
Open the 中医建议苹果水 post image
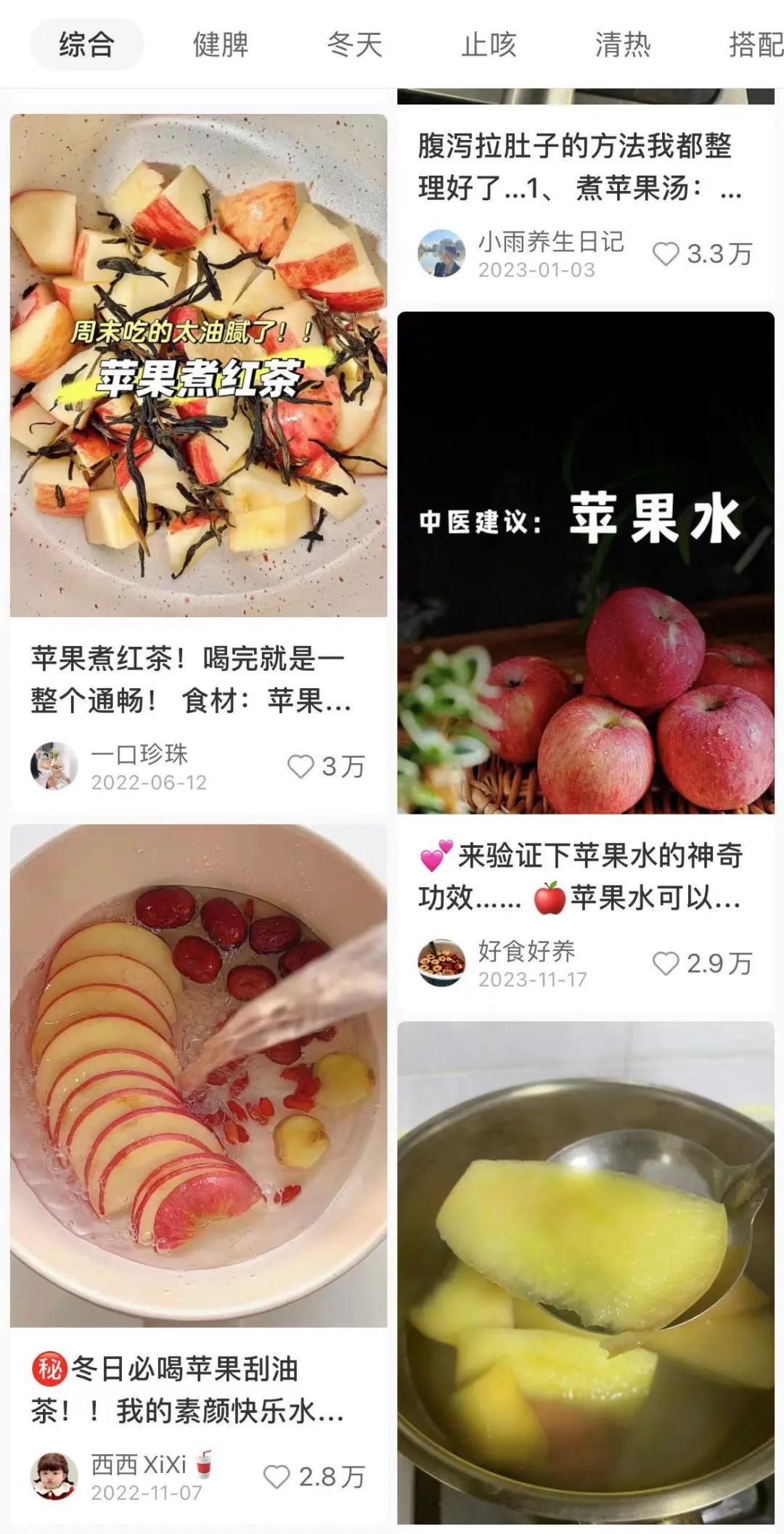(585, 563)
